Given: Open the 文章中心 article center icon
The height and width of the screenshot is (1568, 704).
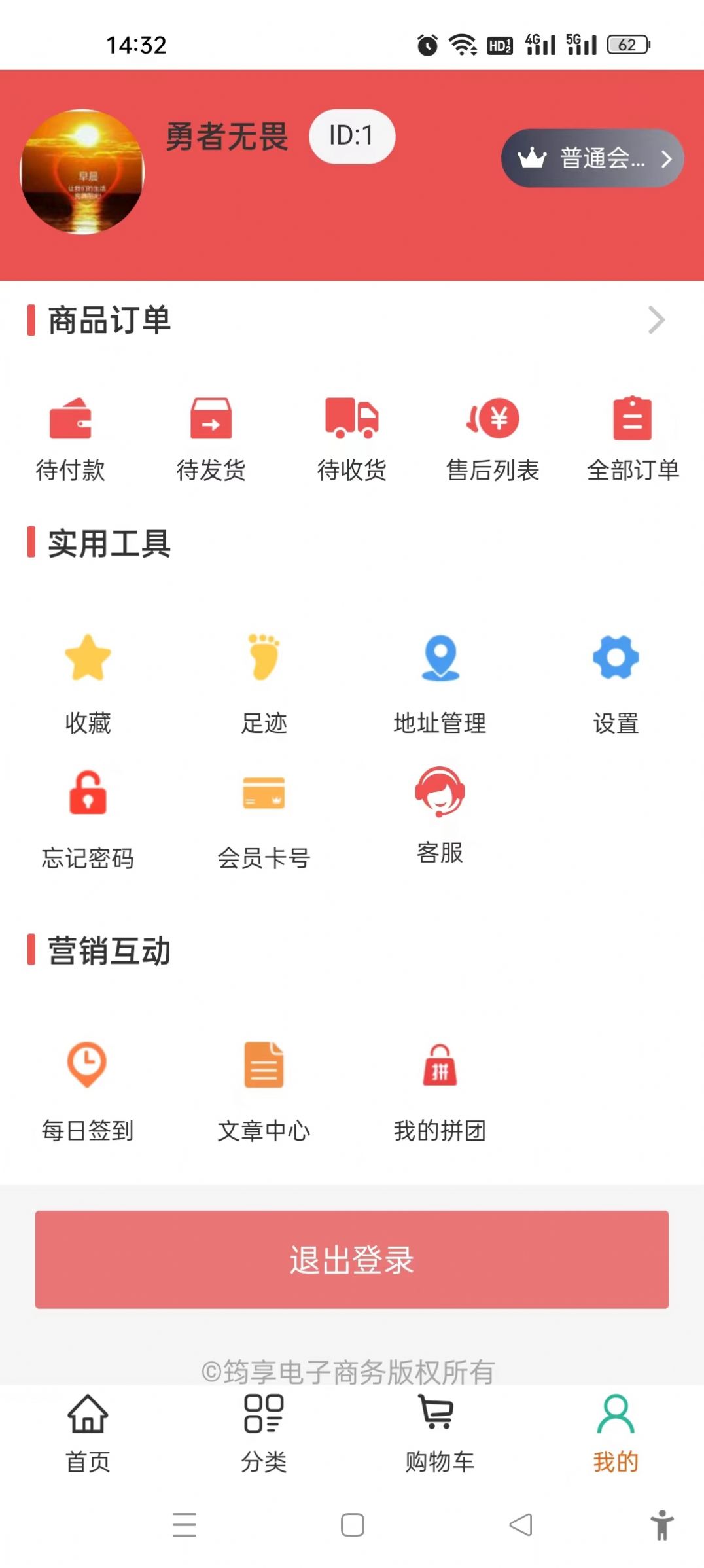Looking at the screenshot, I should click(x=264, y=1067).
